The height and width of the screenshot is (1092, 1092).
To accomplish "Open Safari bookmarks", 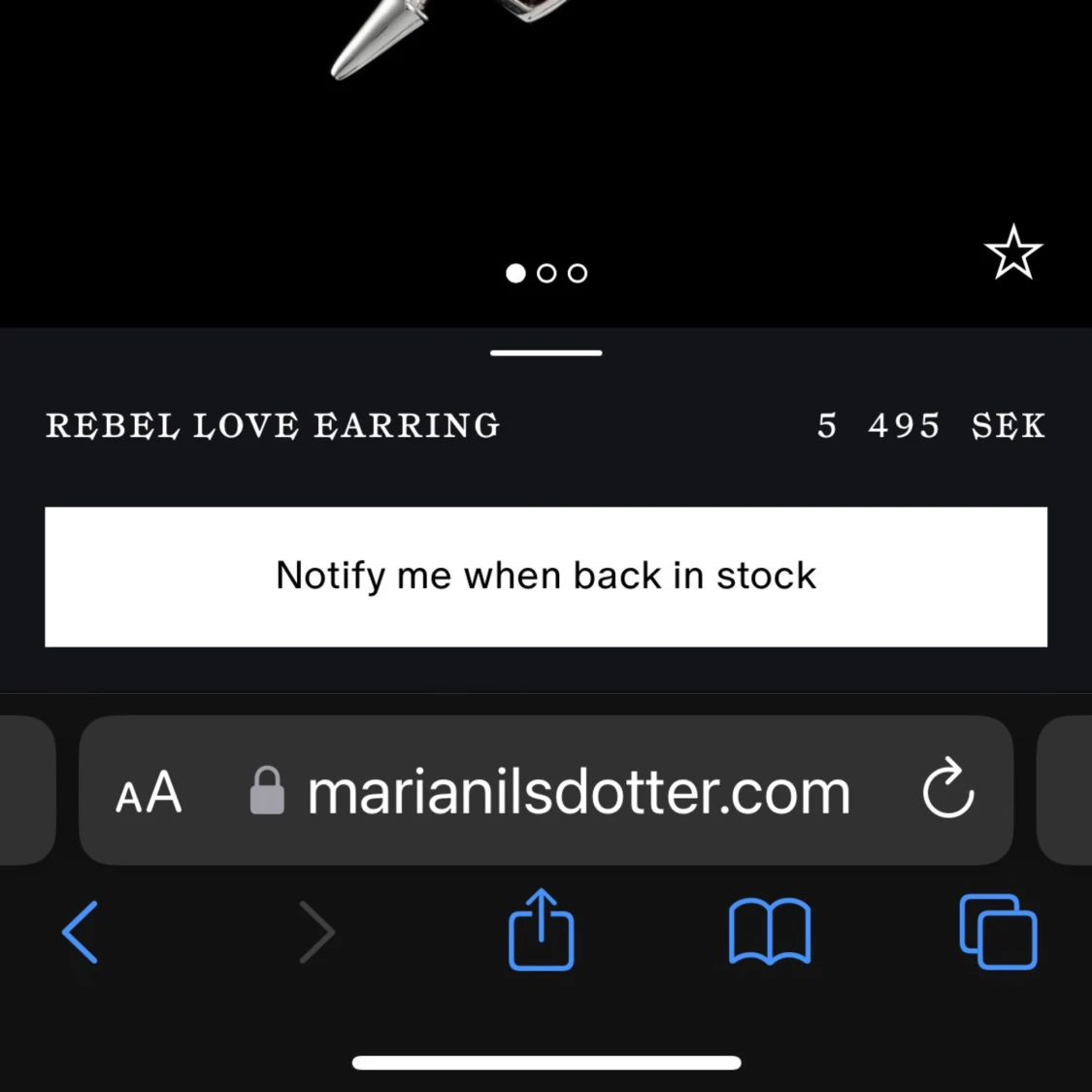I will pos(770,932).
